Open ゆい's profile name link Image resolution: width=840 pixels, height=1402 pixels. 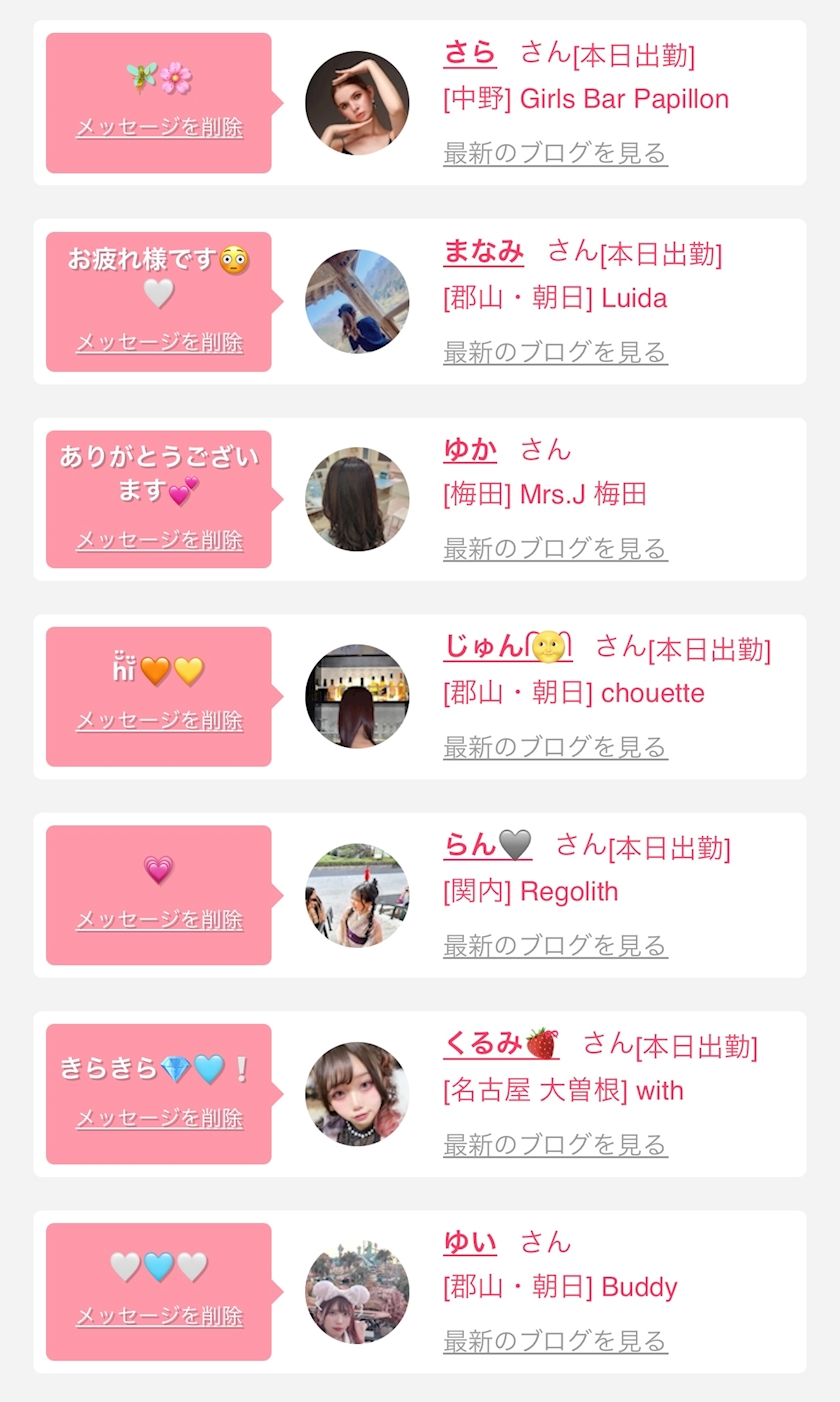pyautogui.click(x=470, y=1242)
